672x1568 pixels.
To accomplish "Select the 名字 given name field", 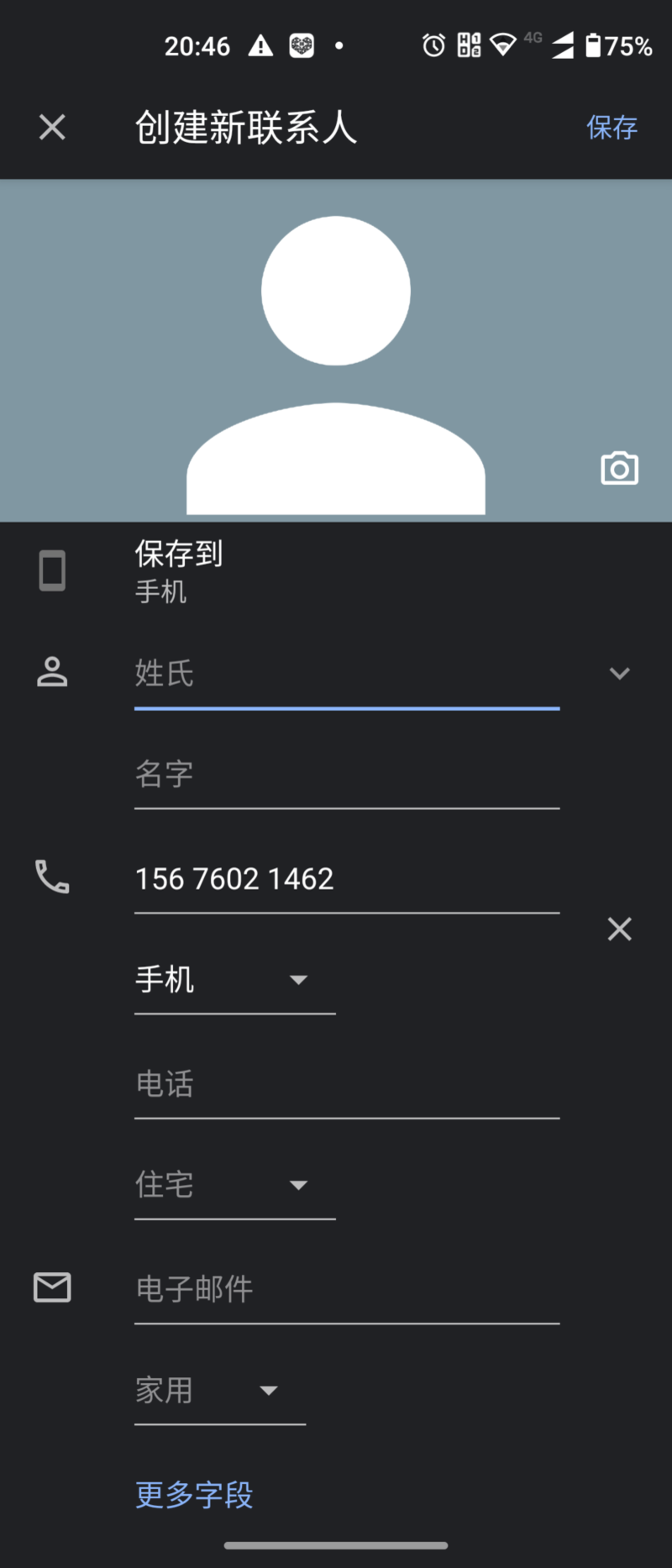I will (346, 775).
